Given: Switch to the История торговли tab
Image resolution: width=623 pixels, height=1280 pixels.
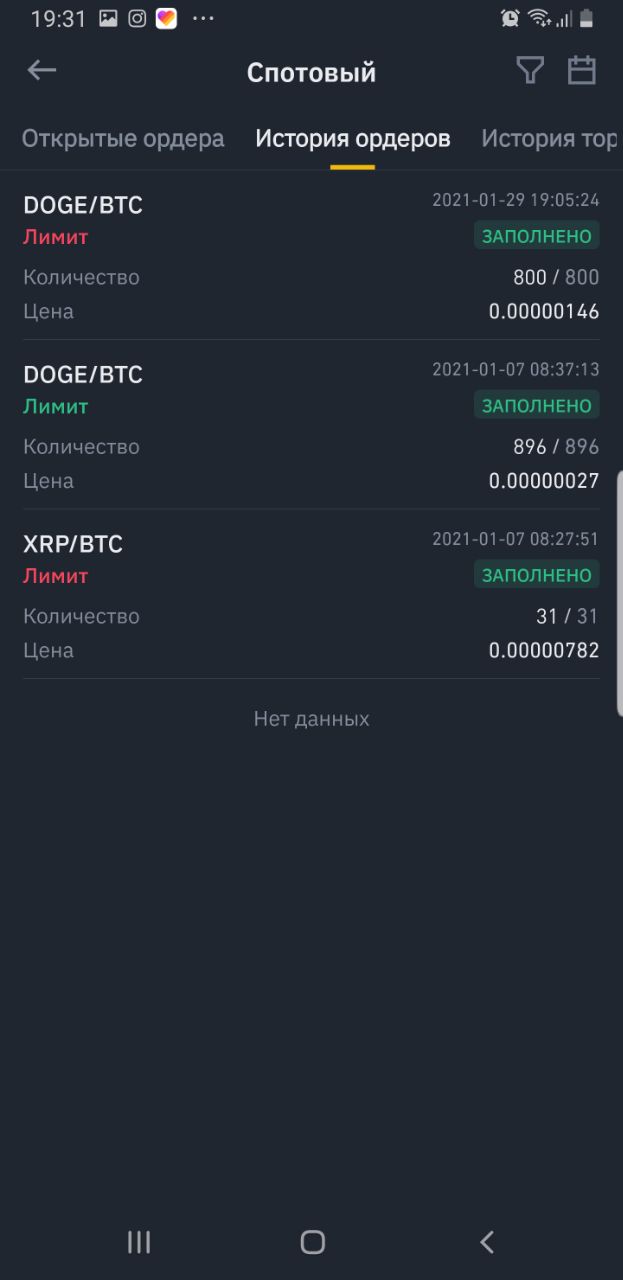Looking at the screenshot, I should pos(550,138).
